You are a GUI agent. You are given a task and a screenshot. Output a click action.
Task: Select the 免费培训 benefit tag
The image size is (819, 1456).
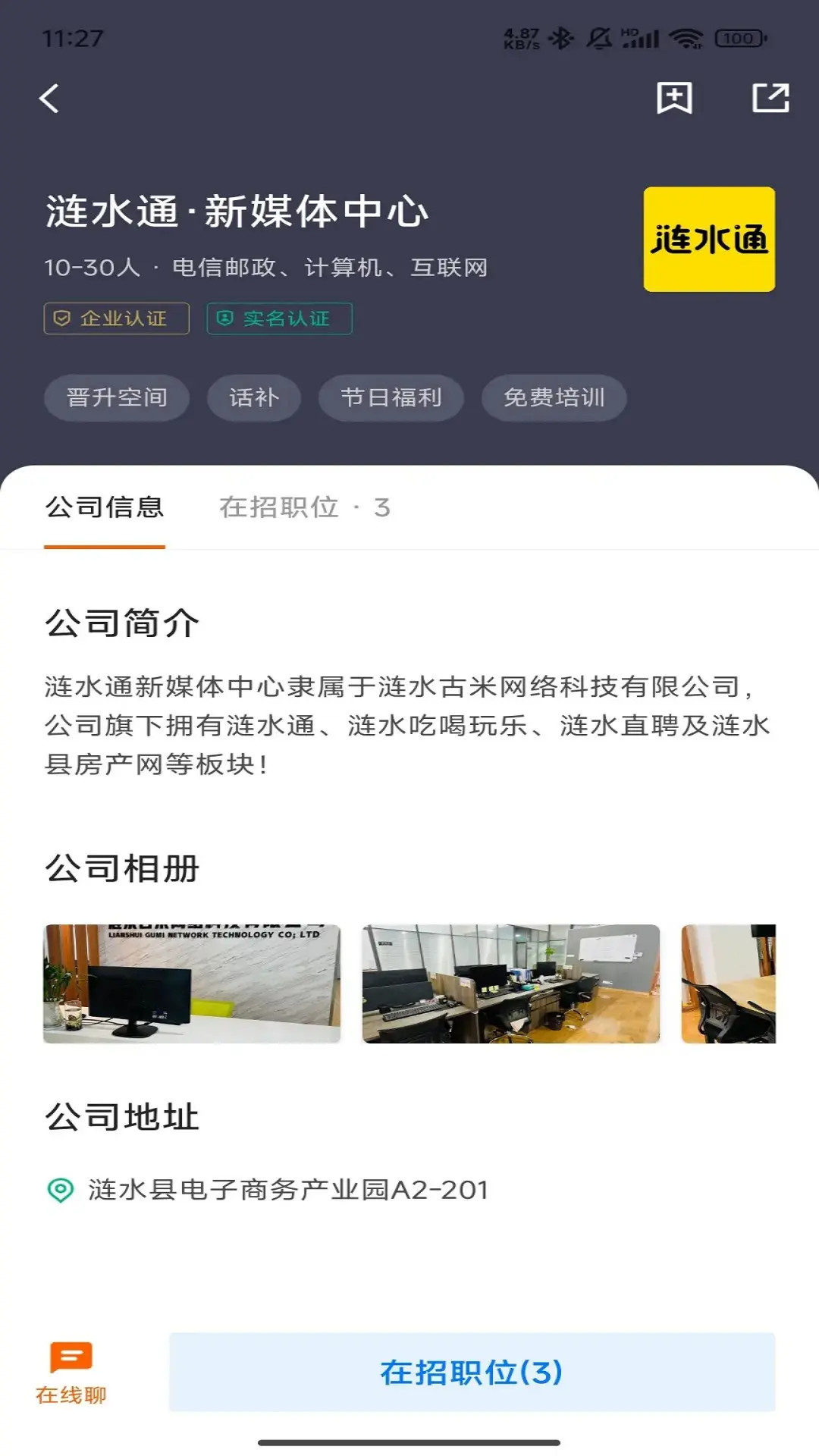(553, 397)
